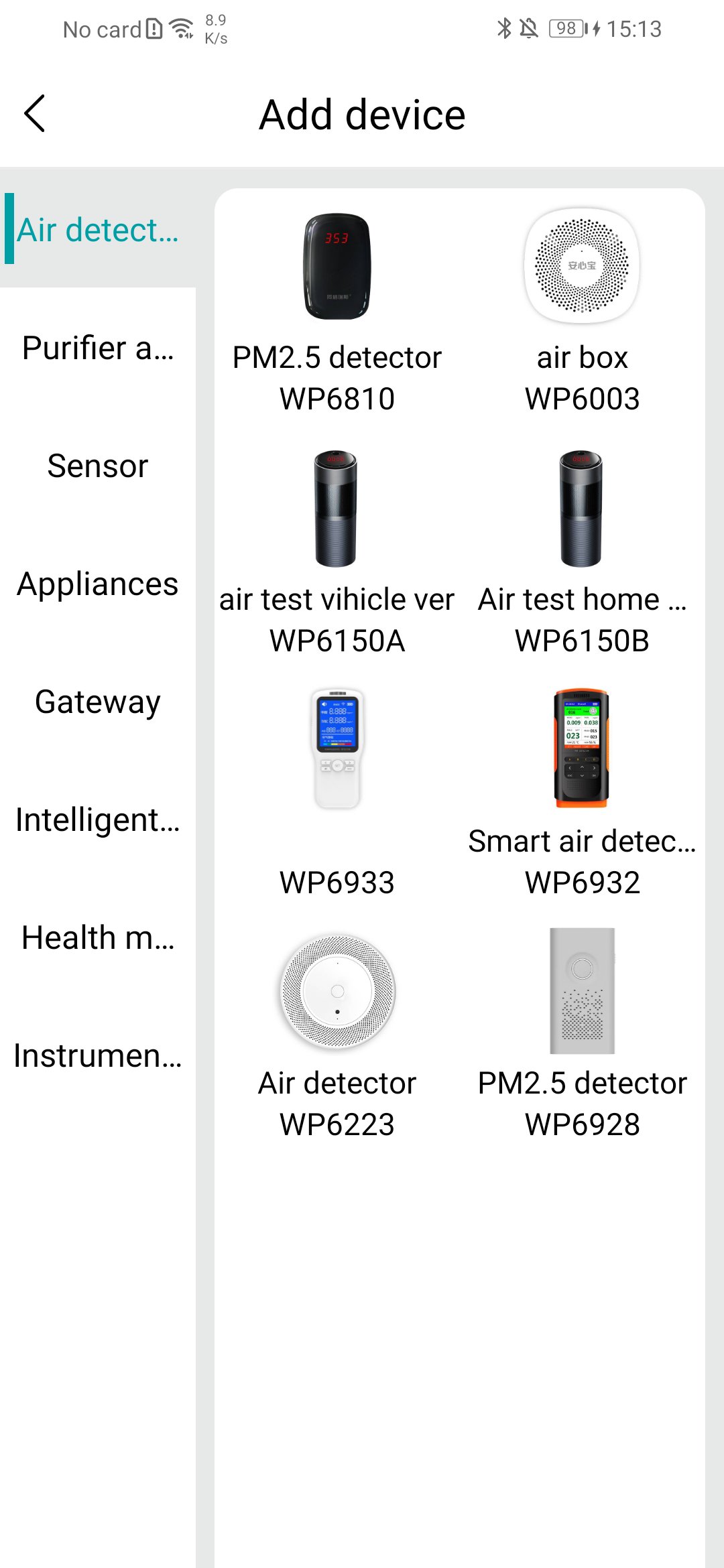Add the WP6933 device

[337, 794]
